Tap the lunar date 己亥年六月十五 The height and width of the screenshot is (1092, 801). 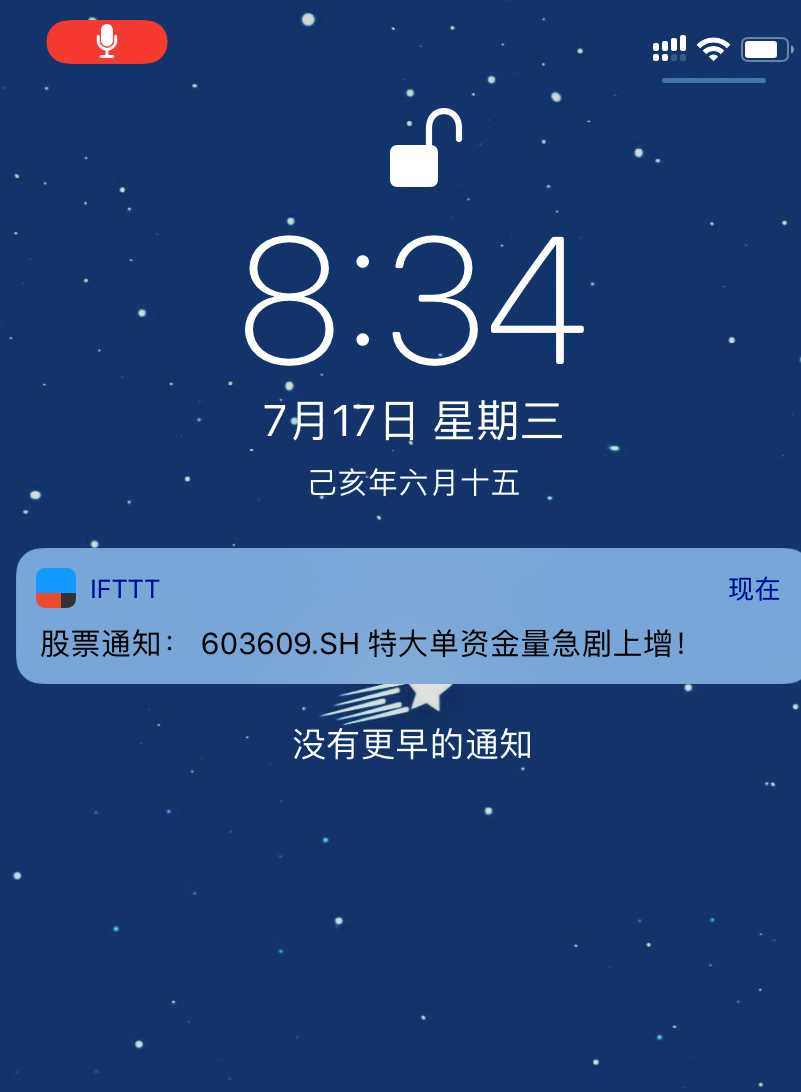click(x=413, y=482)
